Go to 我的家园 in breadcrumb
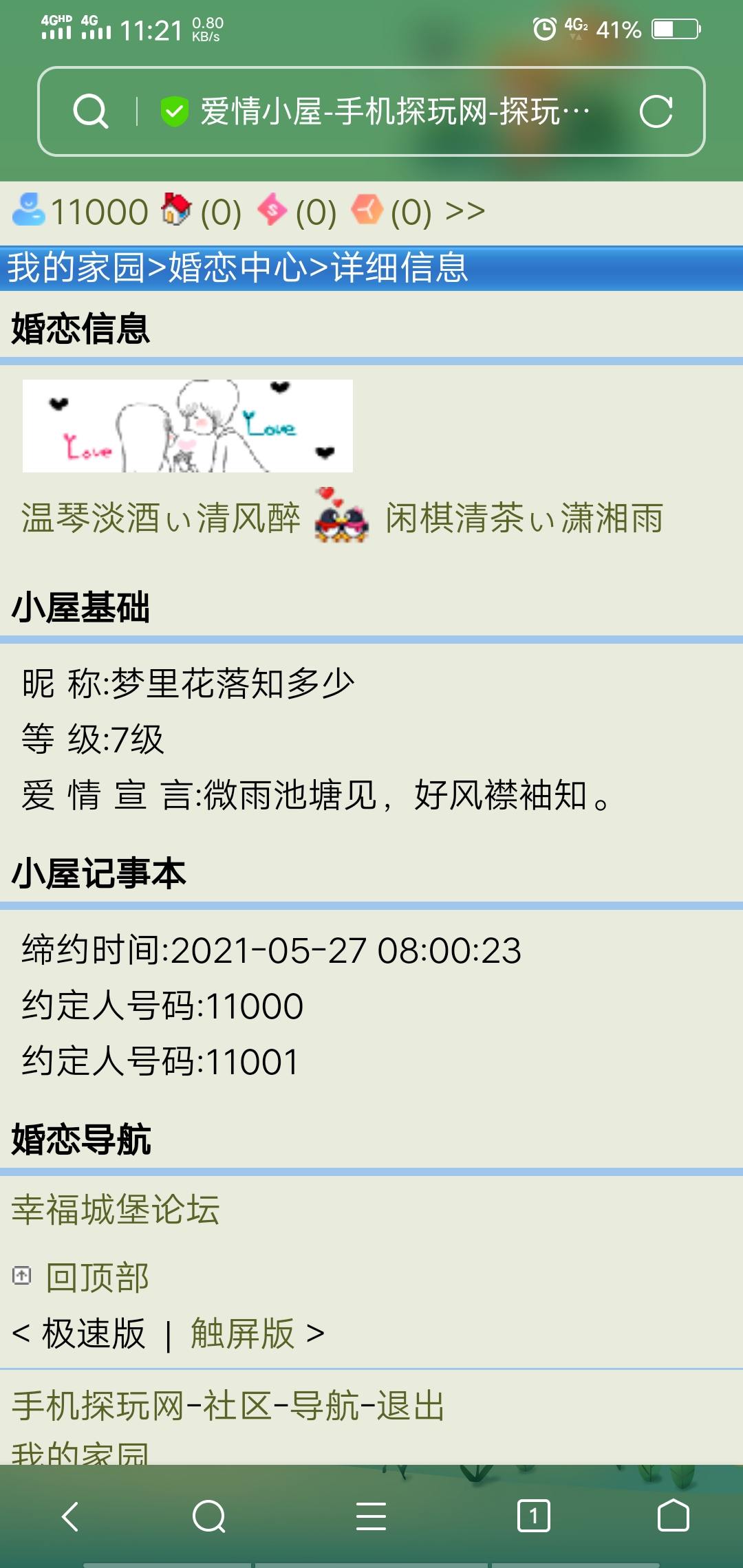 (x=76, y=268)
